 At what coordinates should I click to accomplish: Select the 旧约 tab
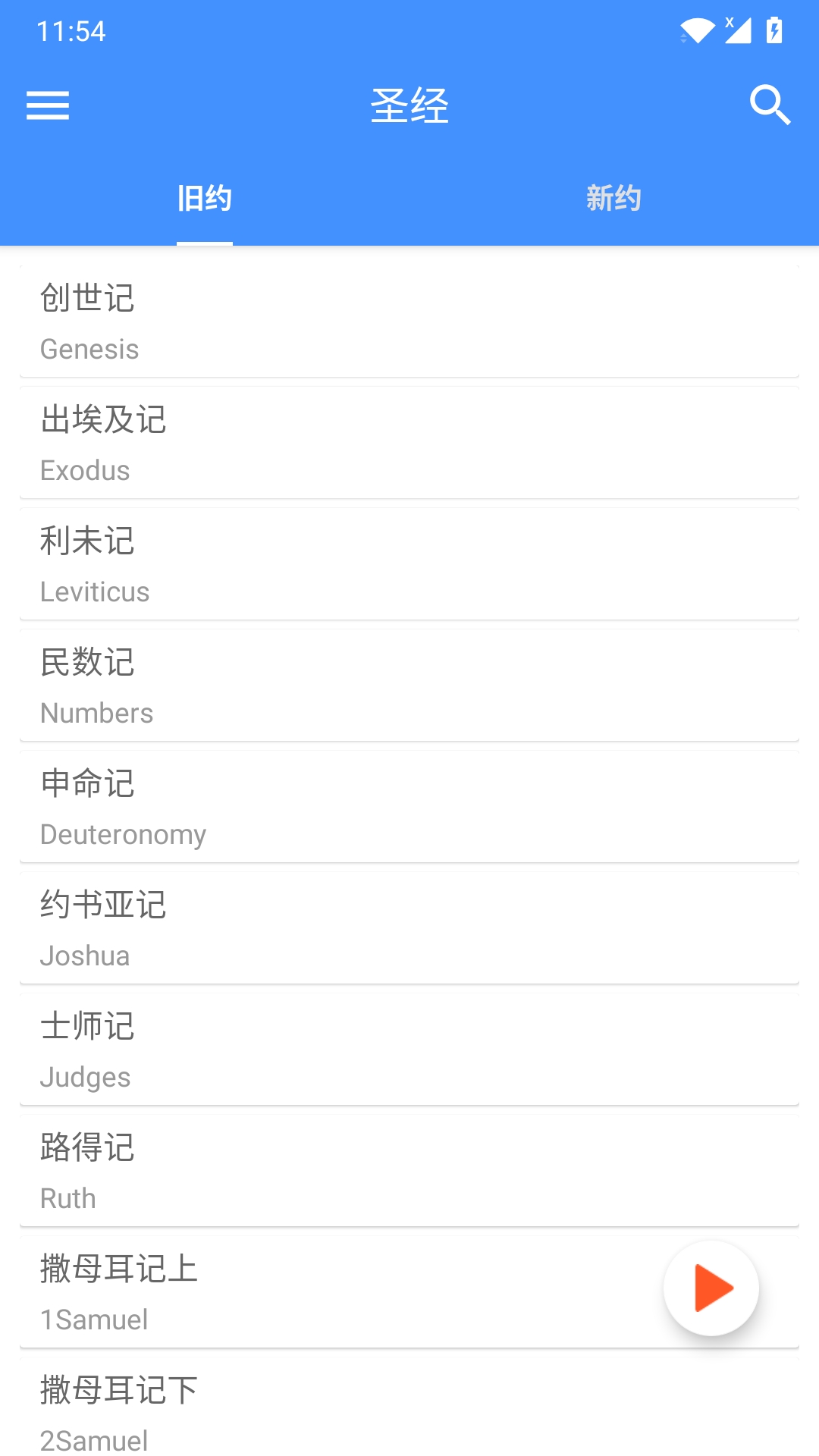pyautogui.click(x=205, y=199)
